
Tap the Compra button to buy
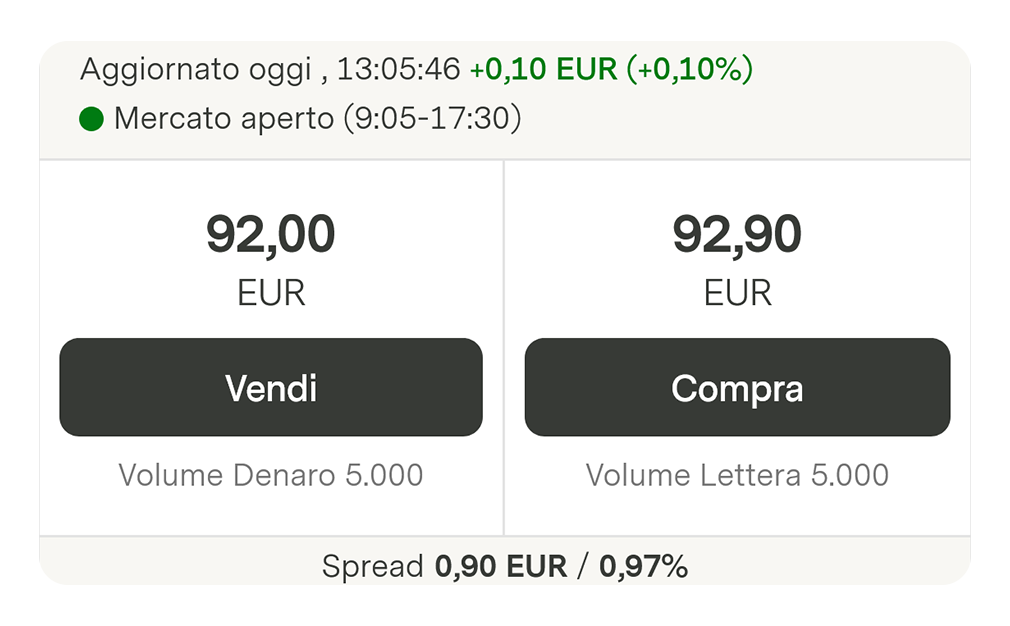coord(737,387)
